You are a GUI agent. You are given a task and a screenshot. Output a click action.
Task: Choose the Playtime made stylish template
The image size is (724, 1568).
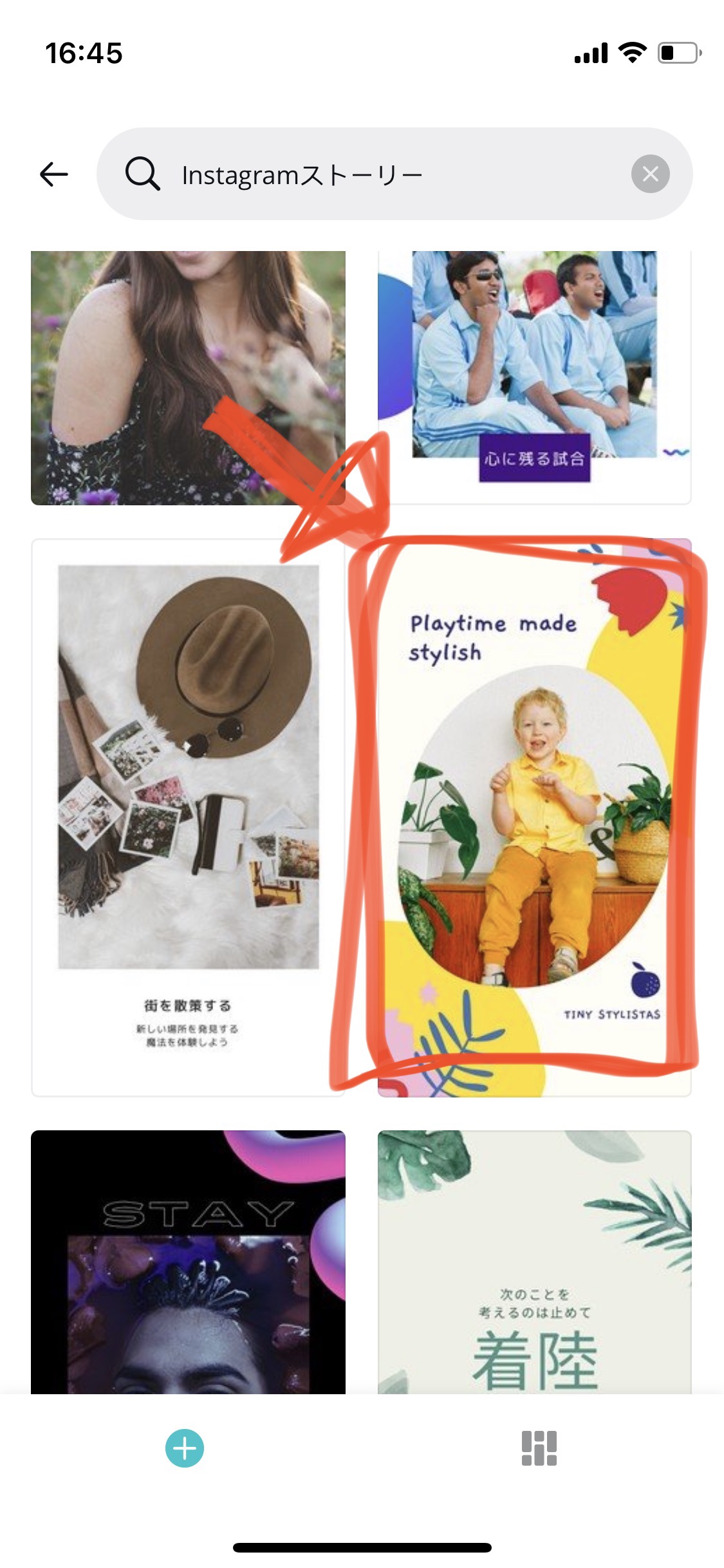[534, 817]
